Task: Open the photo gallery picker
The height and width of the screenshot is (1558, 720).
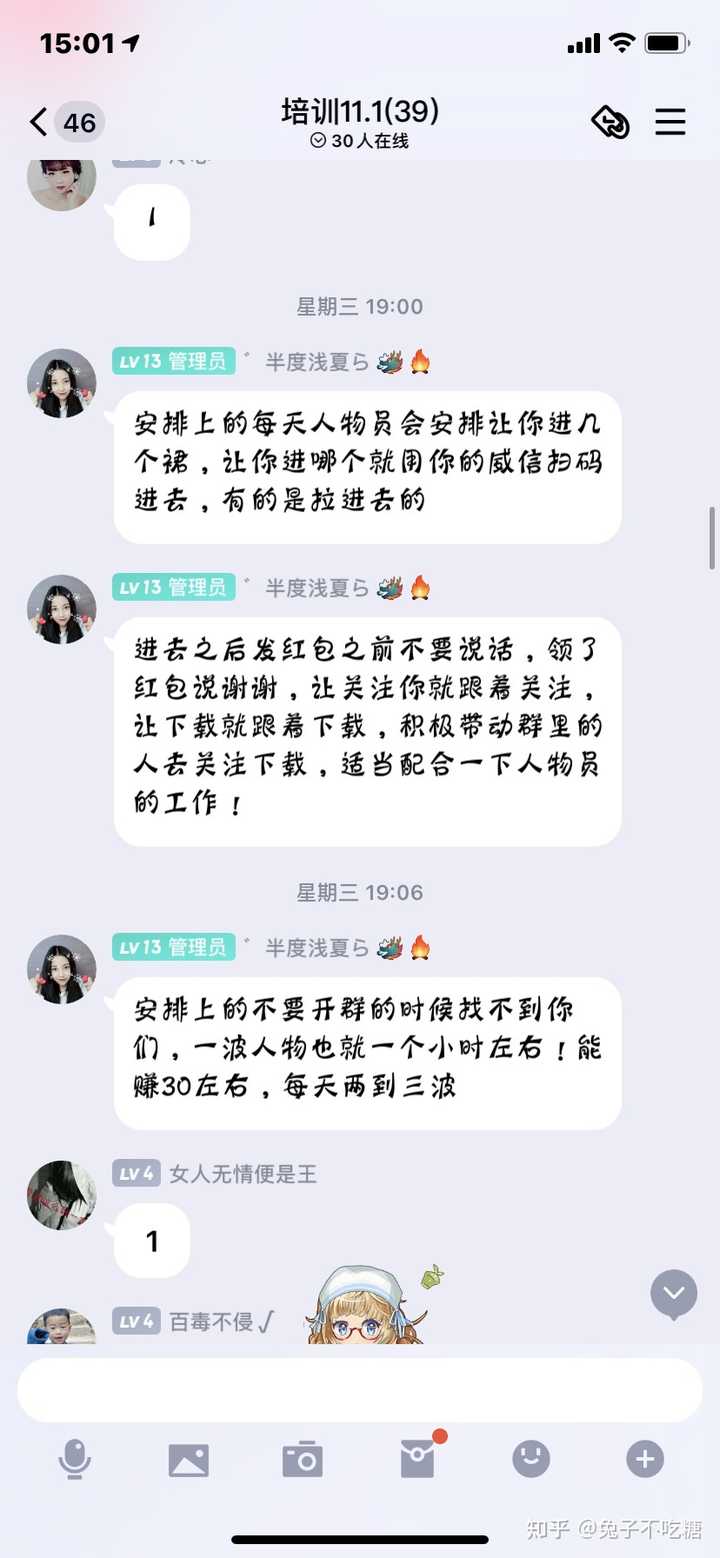Action: tap(188, 1460)
